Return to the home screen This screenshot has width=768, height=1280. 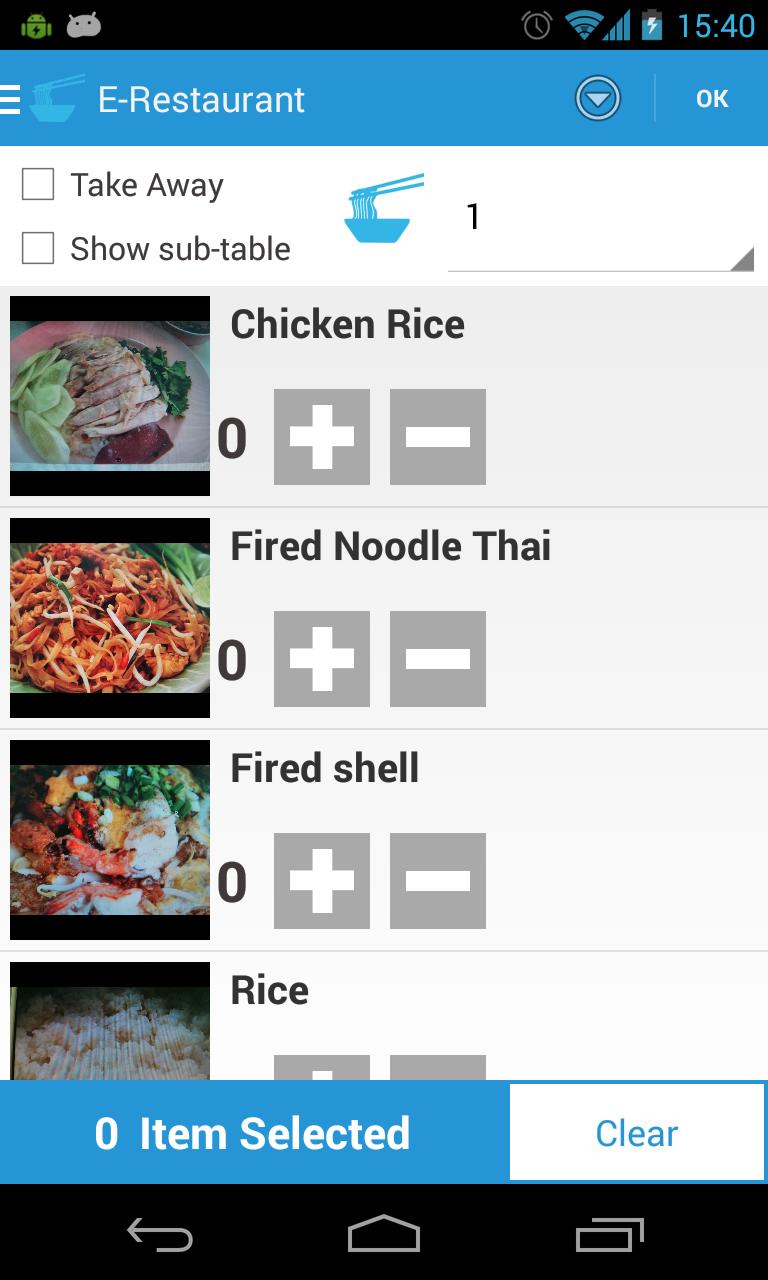384,1236
